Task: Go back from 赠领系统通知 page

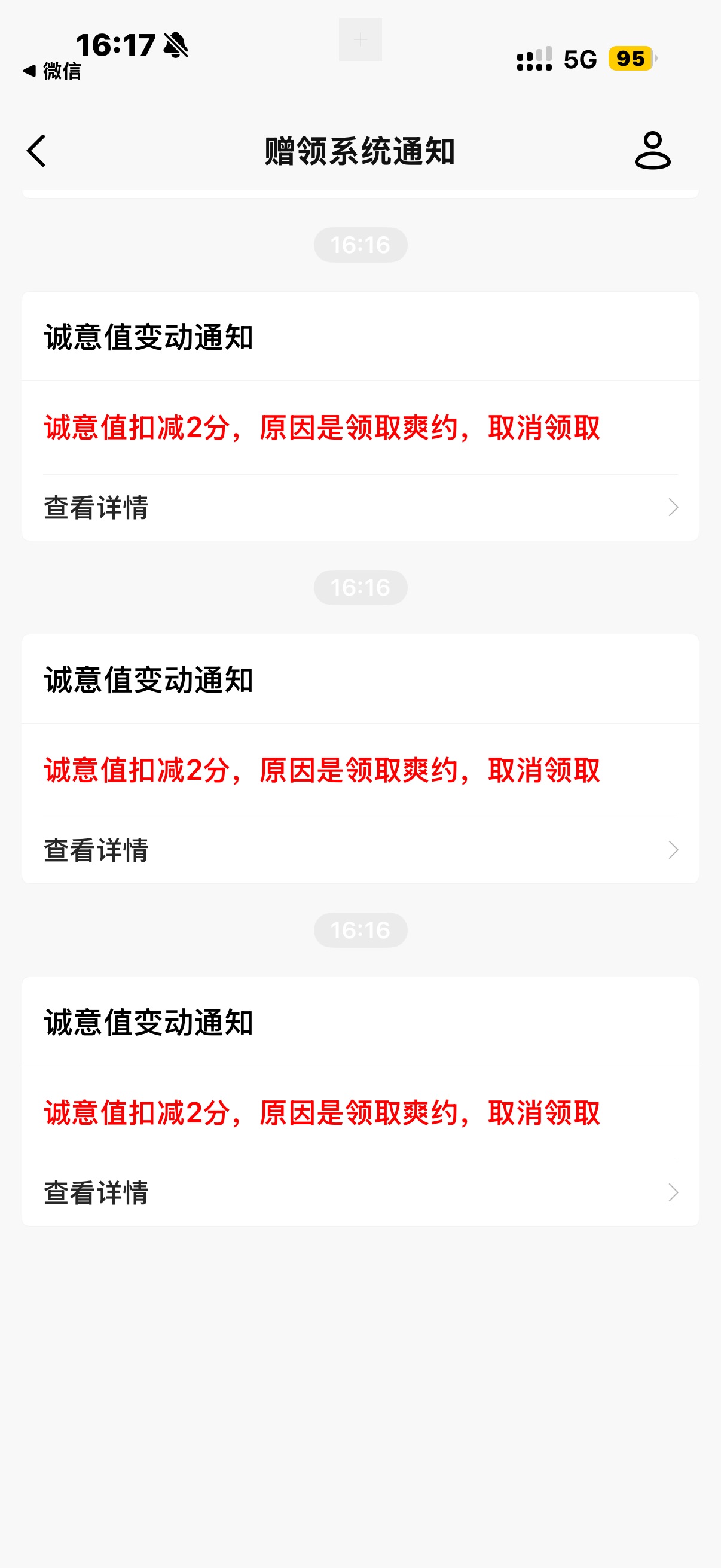Action: click(x=36, y=151)
